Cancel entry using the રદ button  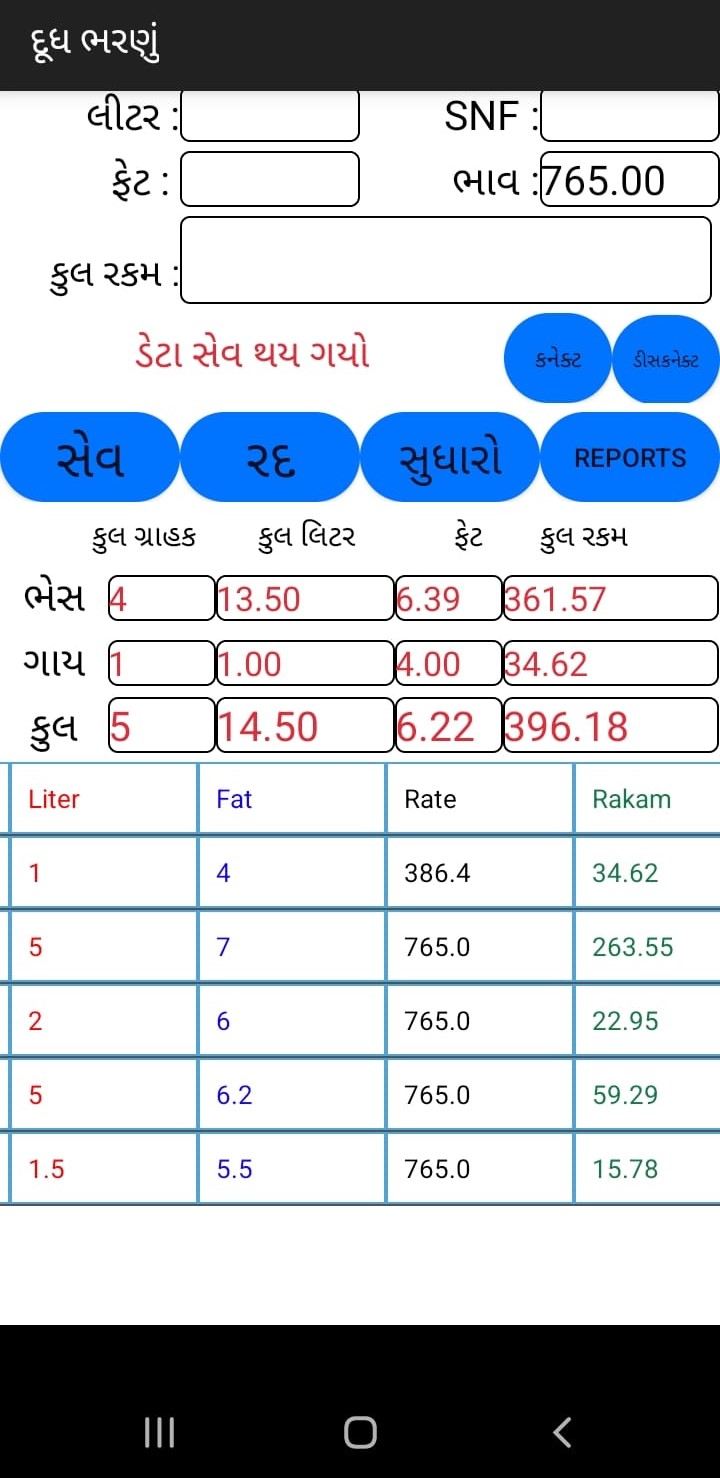(269, 458)
